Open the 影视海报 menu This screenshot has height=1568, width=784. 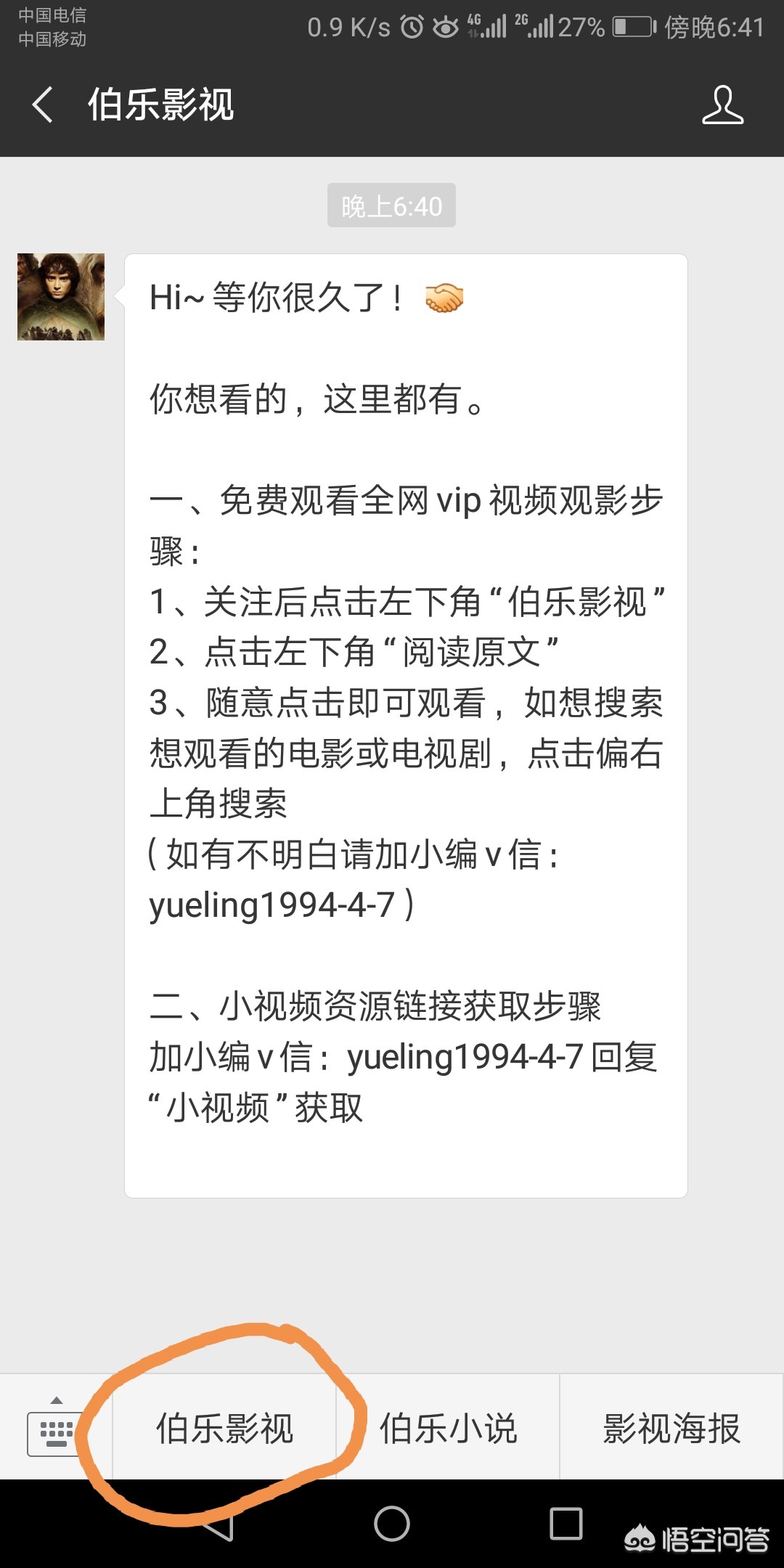pyautogui.click(x=671, y=1429)
